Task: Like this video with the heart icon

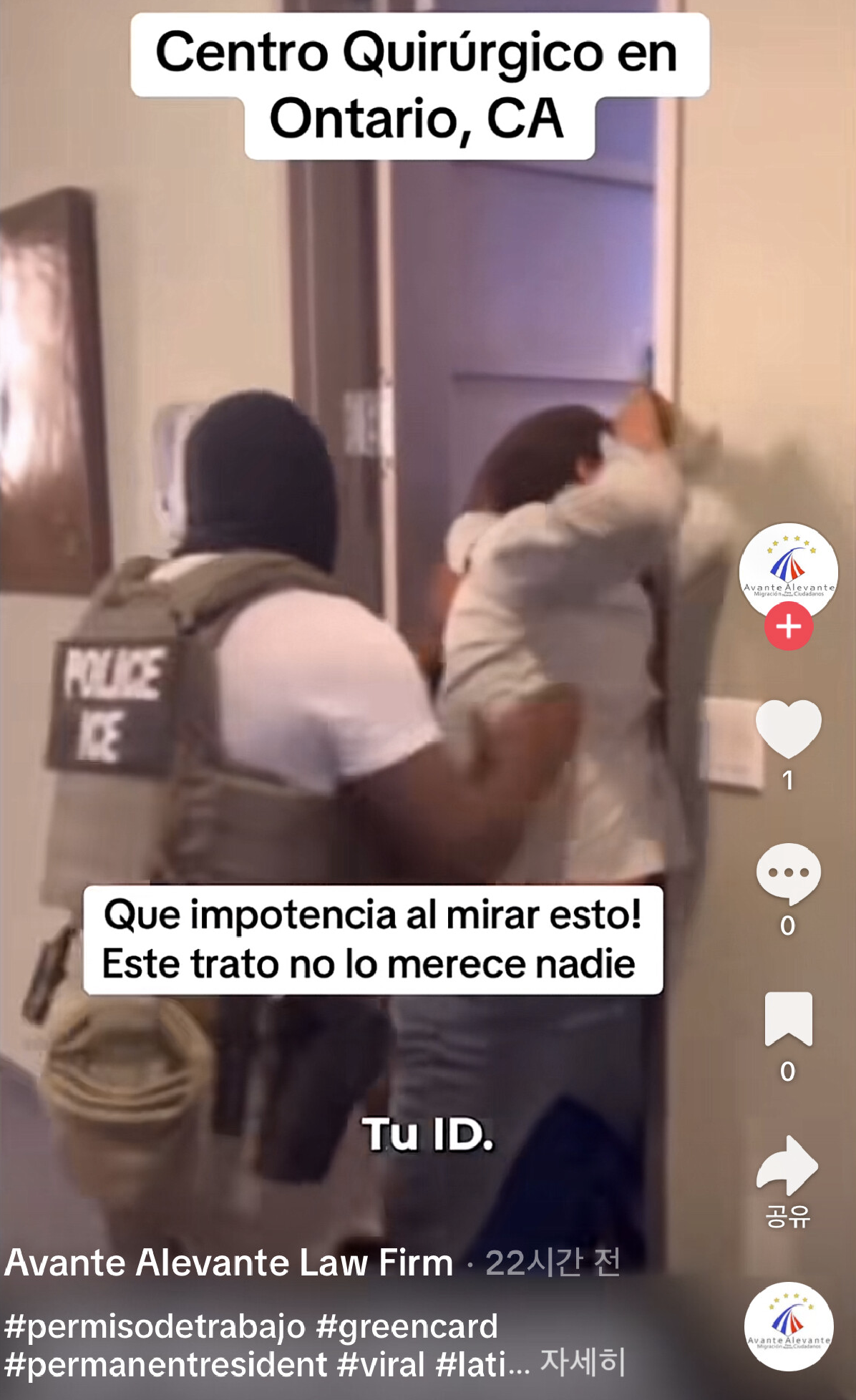Action: tap(788, 728)
